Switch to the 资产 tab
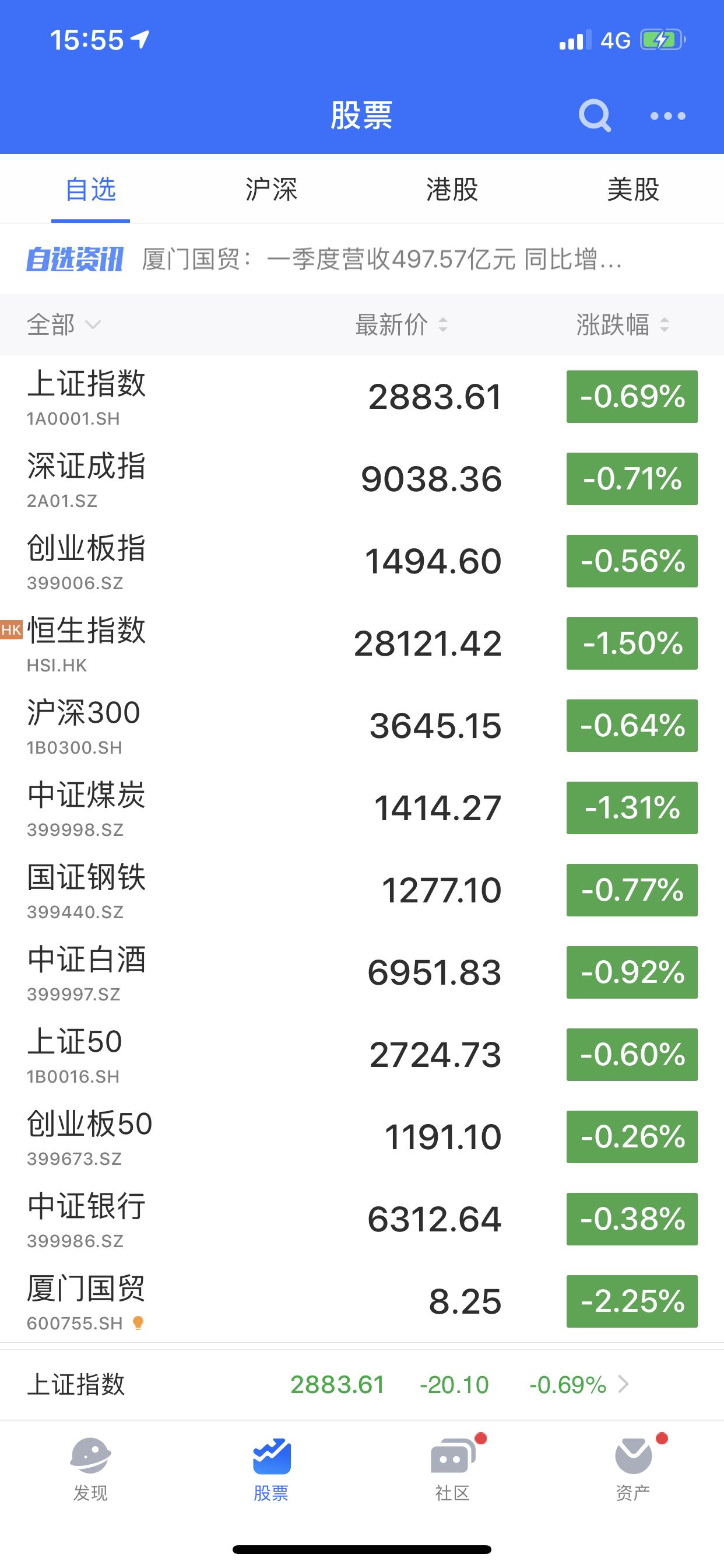 (632, 1468)
